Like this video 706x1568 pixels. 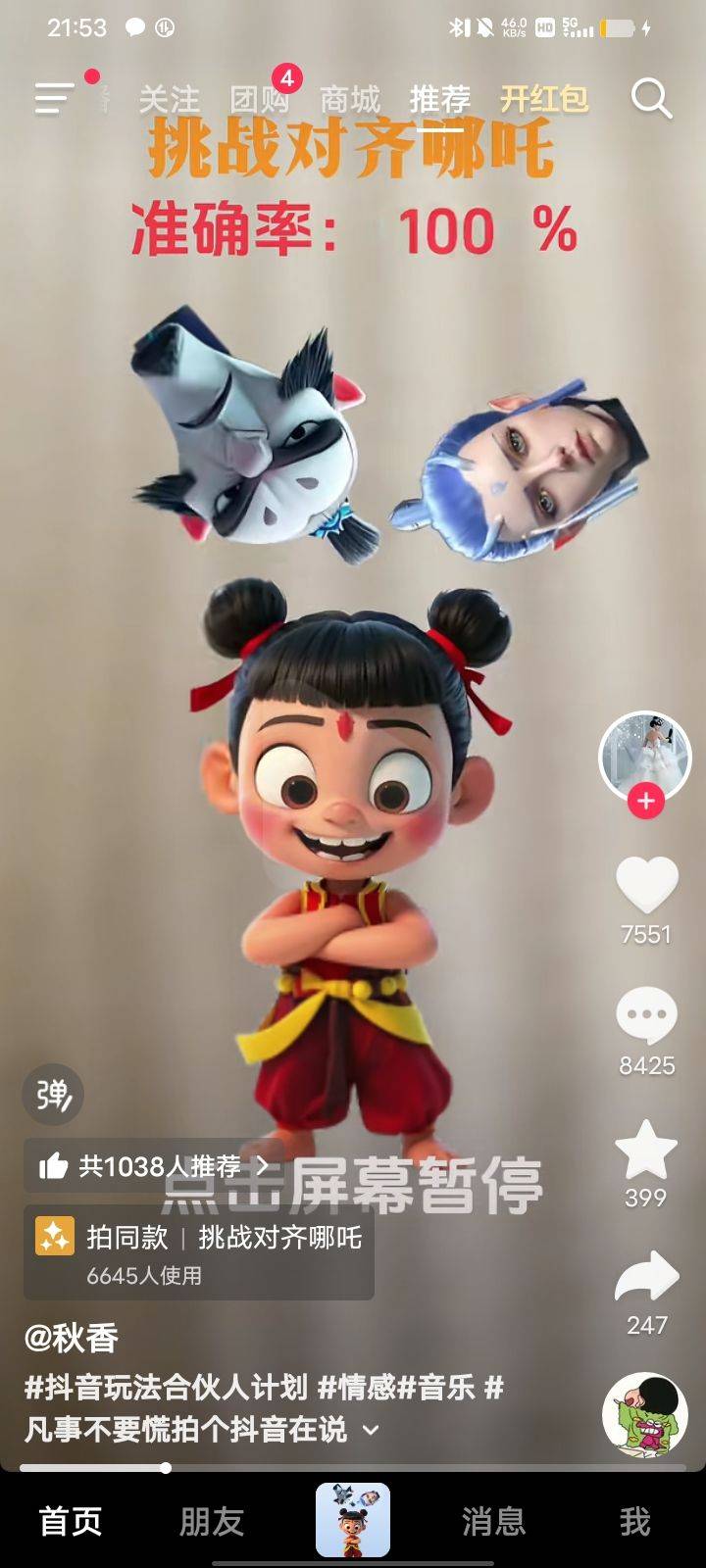[x=646, y=886]
